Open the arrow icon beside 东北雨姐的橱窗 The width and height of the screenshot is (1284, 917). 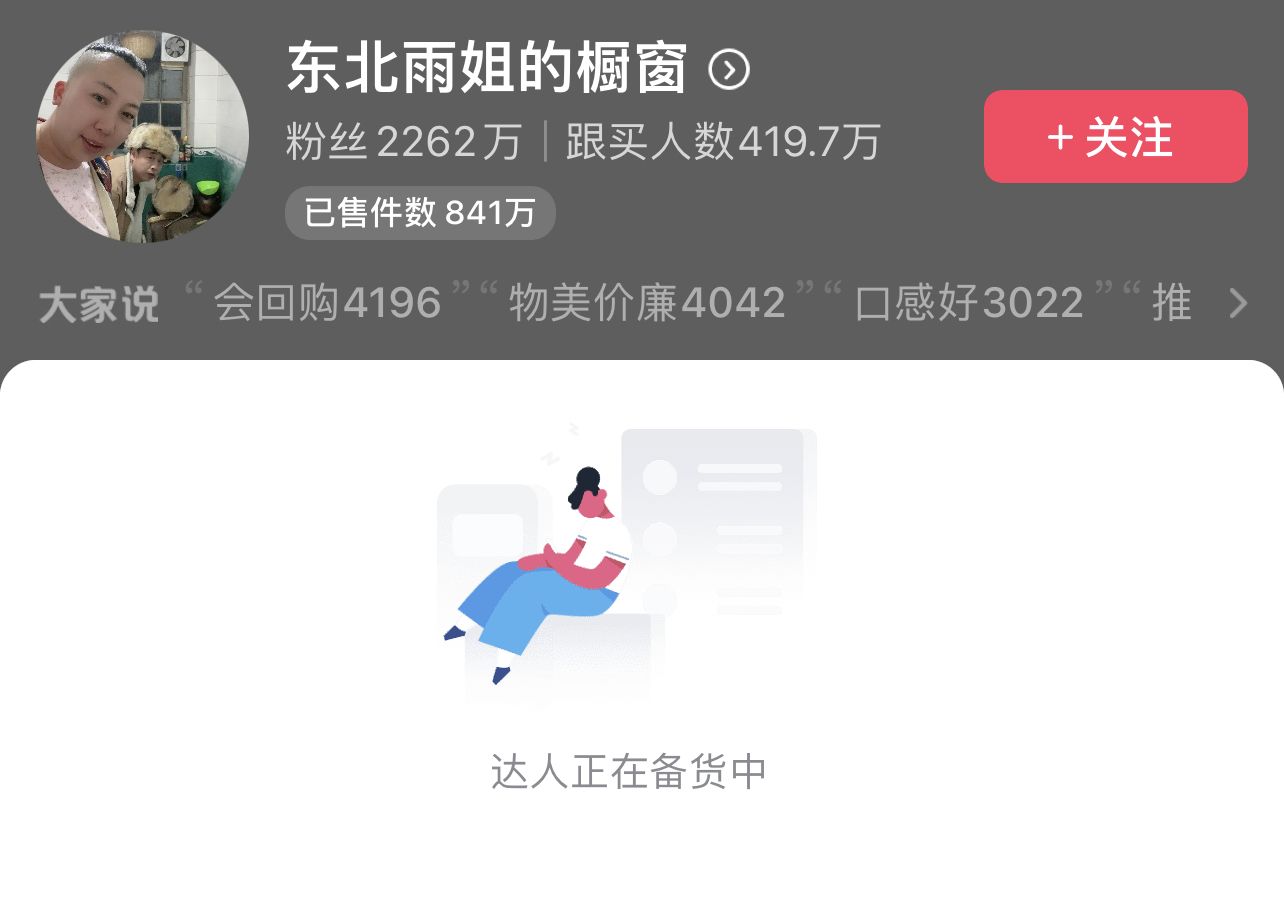[x=729, y=70]
